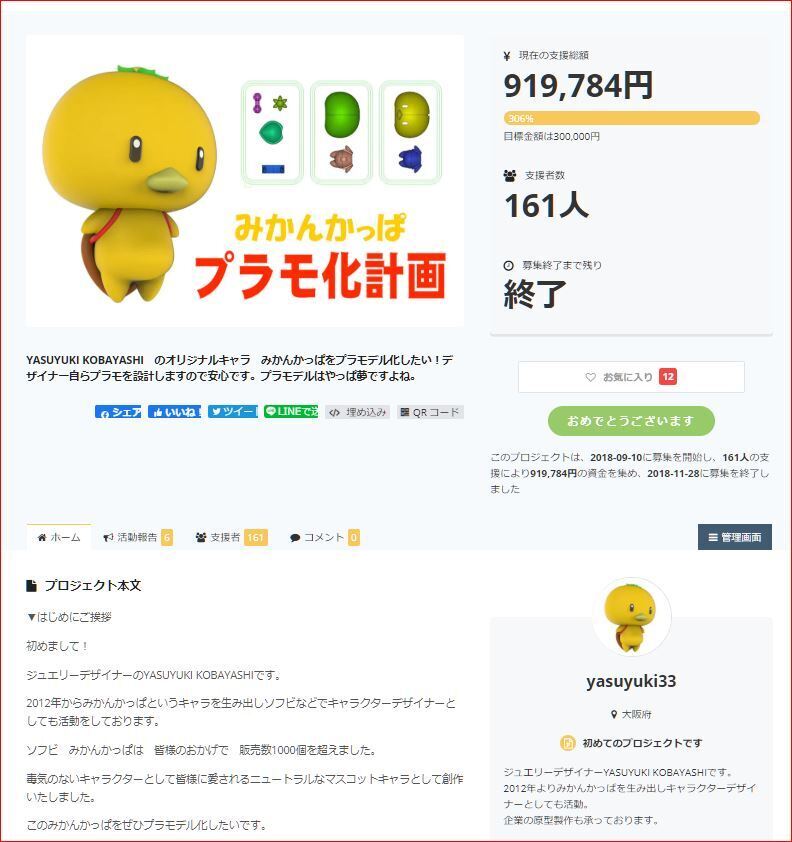Open the 埋め込み embed option
The image size is (792, 842).
point(357,412)
